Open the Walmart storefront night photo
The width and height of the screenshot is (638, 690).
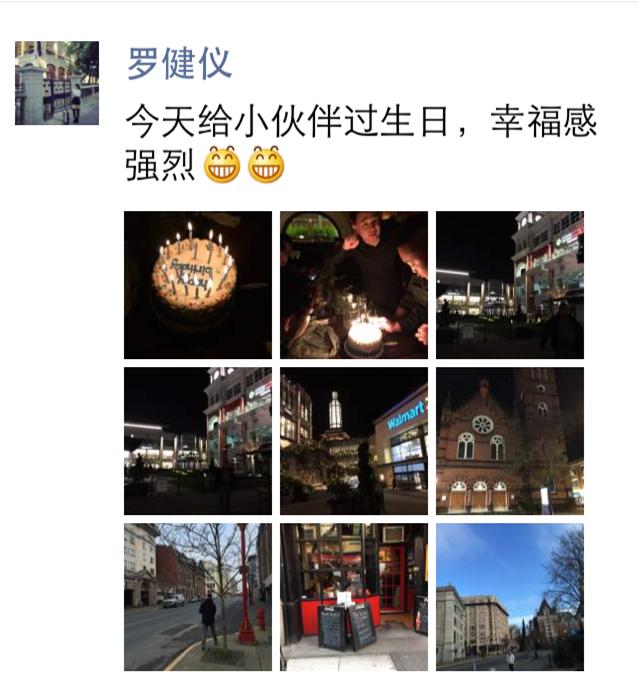[x=353, y=441]
